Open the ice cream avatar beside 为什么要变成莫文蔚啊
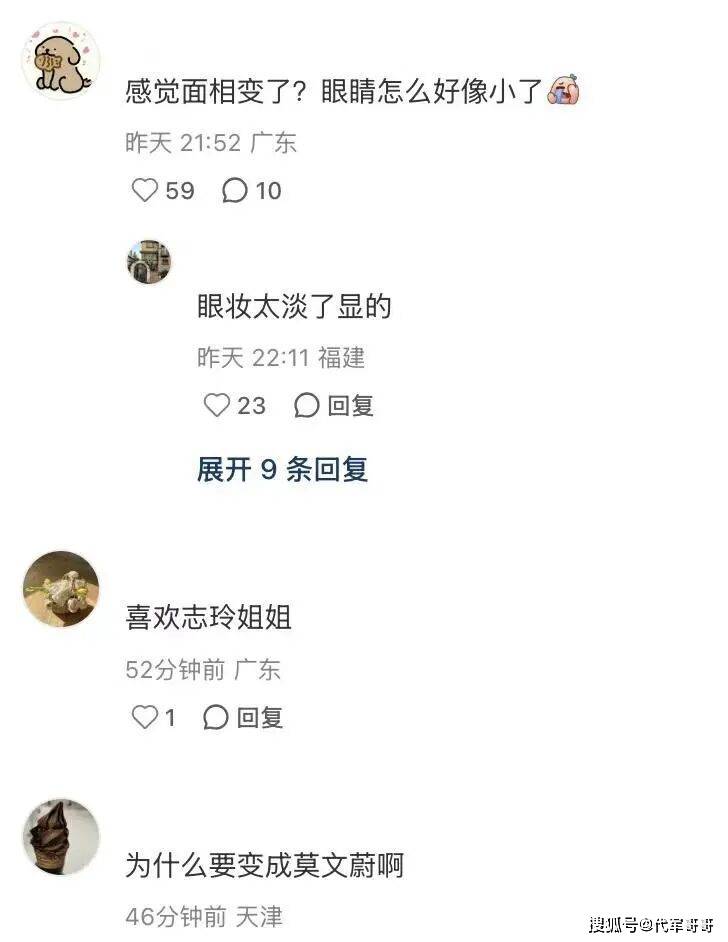This screenshot has width=728, height=942. pyautogui.click(x=60, y=836)
